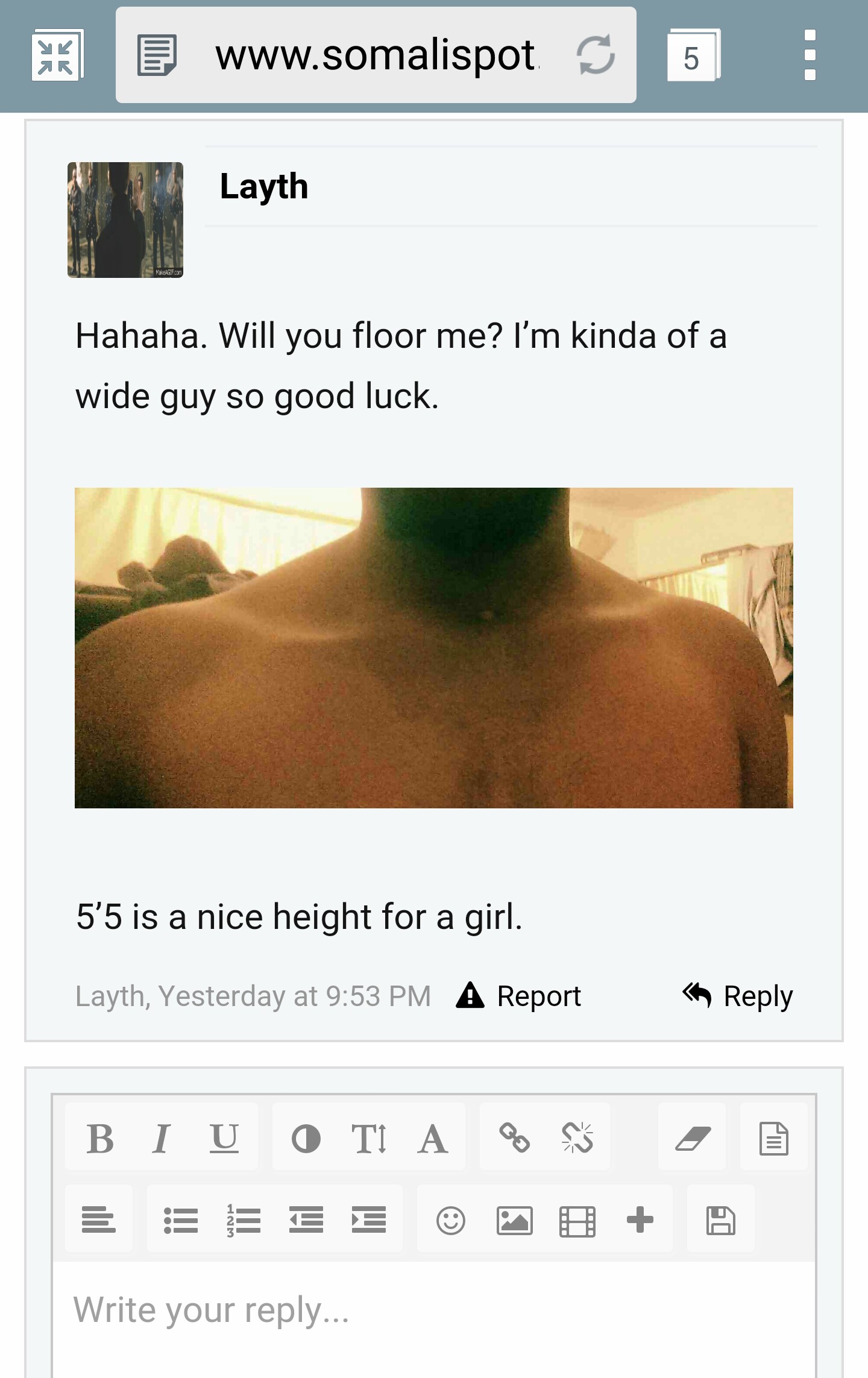
Task: Open the browser tabs switcher
Action: coord(693,55)
